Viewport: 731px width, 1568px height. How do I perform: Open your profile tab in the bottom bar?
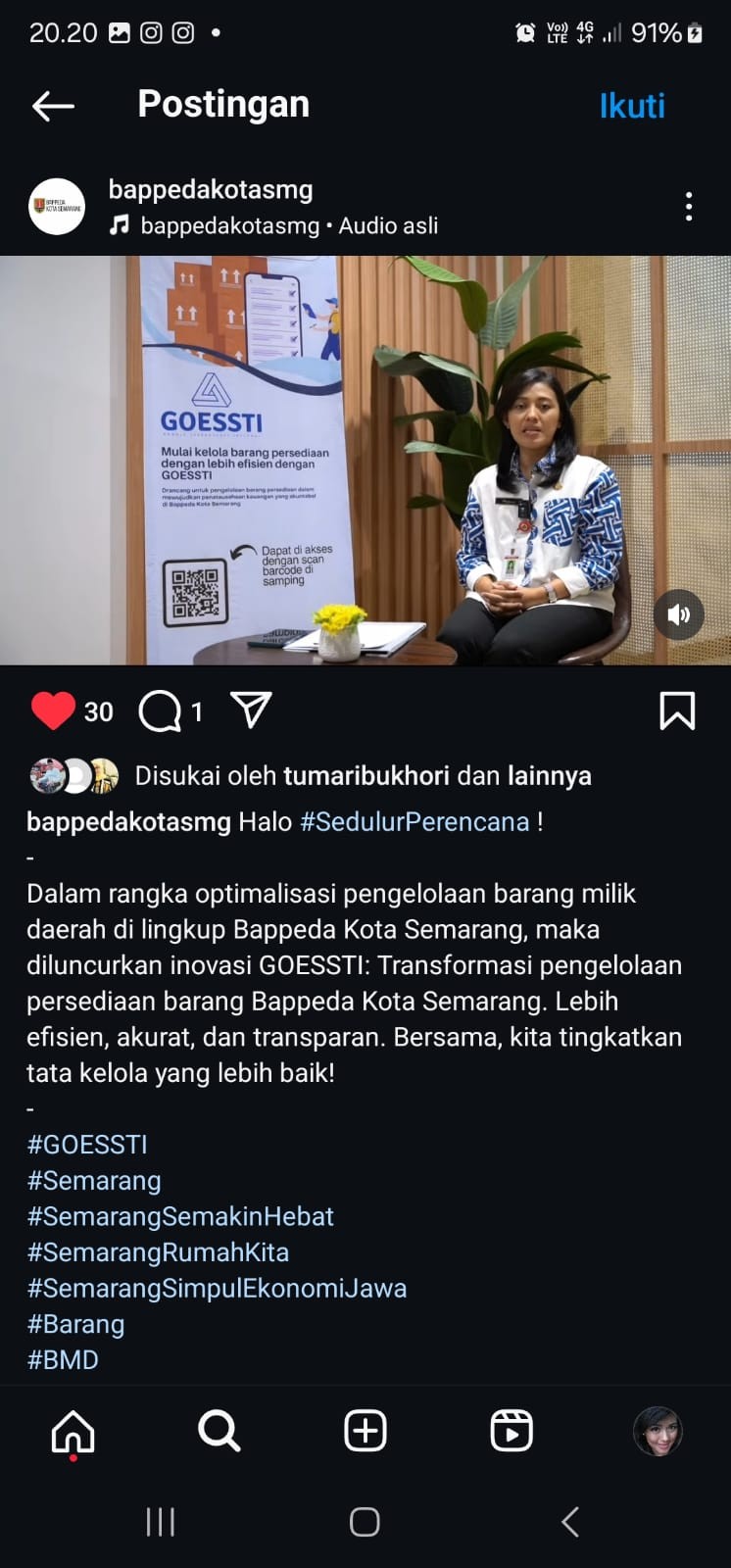658,1432
